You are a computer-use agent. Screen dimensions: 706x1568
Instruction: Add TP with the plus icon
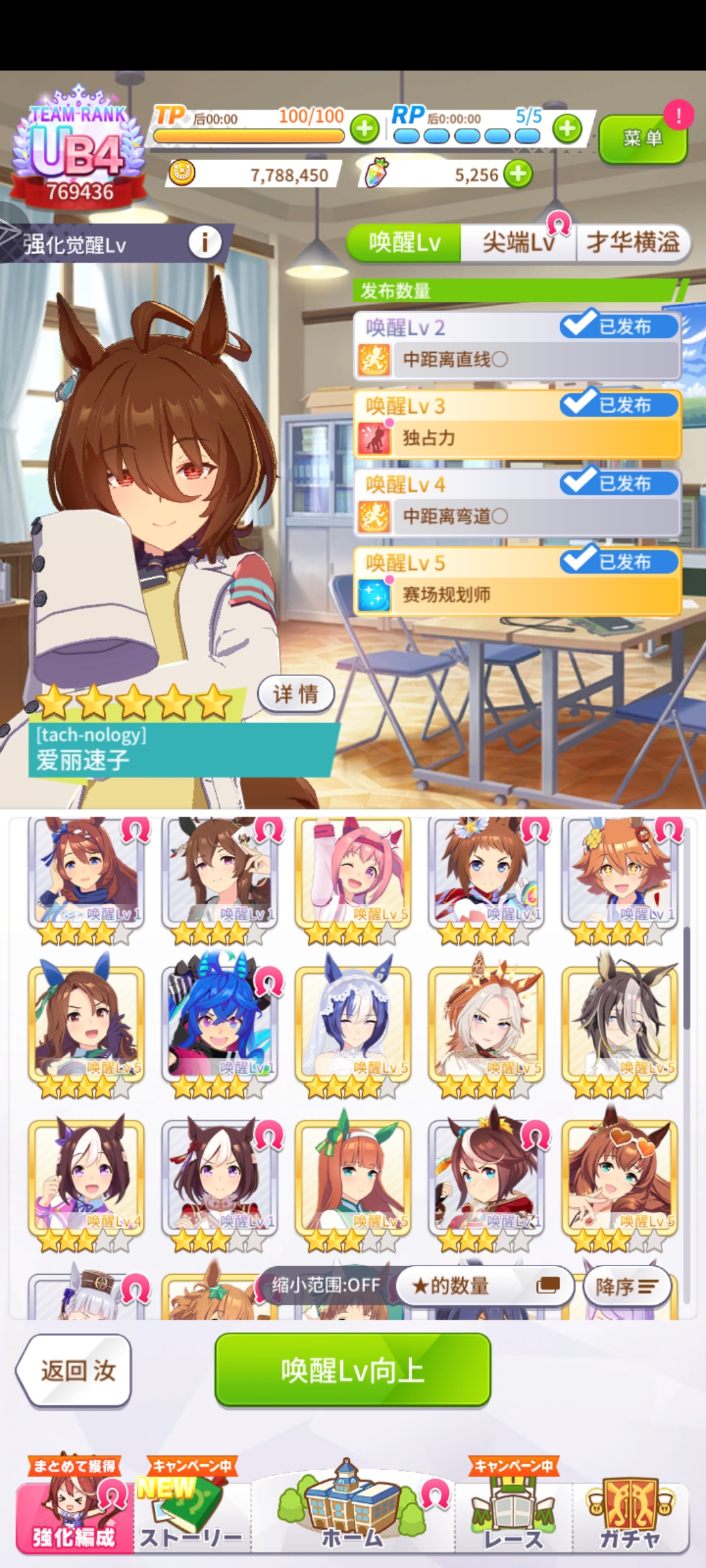[x=365, y=129]
